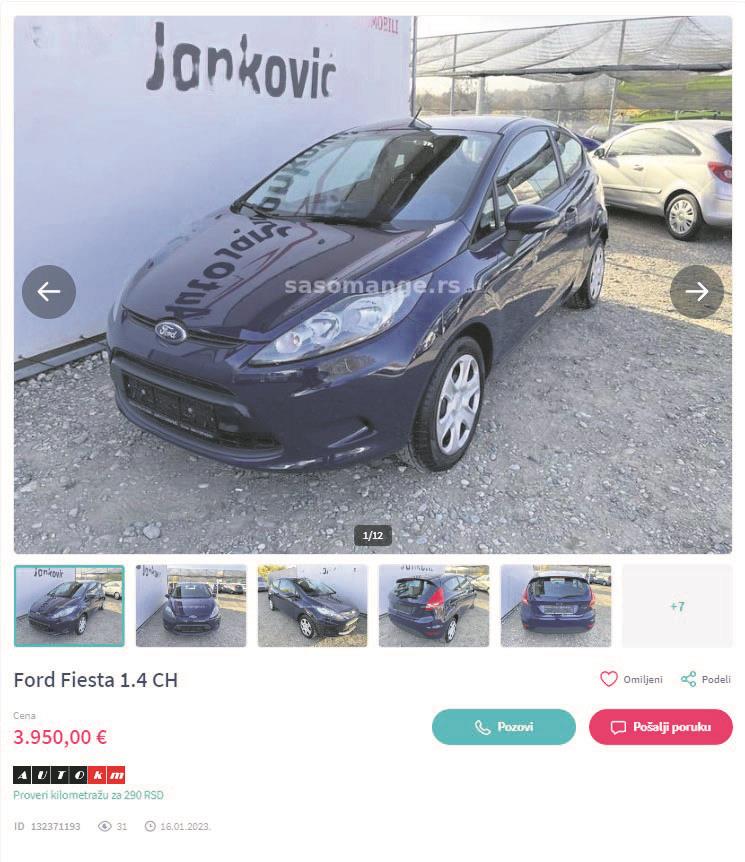Select the second thumbnail with front view
This screenshot has height=862, width=745.
pos(191,606)
